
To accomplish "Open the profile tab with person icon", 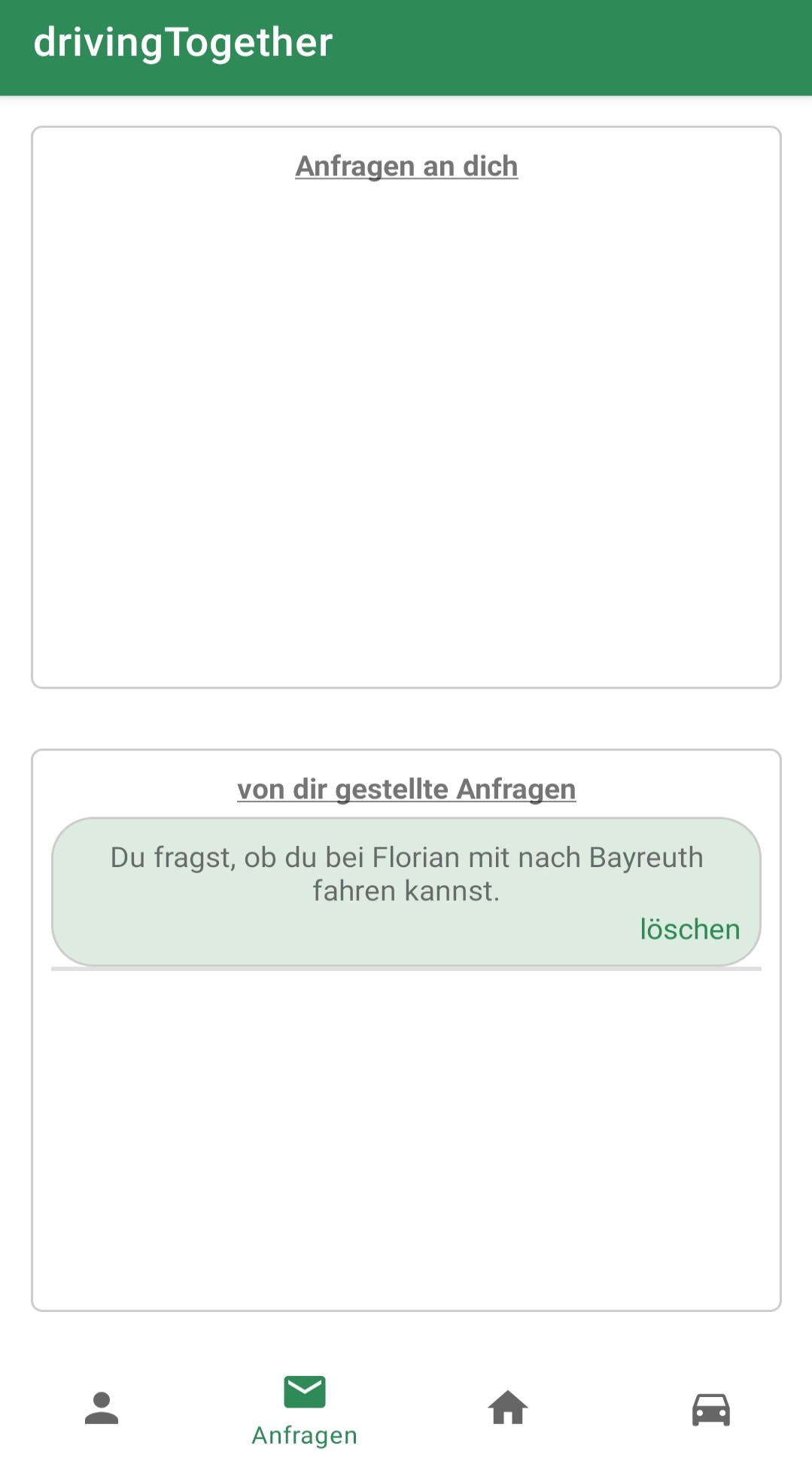I will (x=102, y=1408).
